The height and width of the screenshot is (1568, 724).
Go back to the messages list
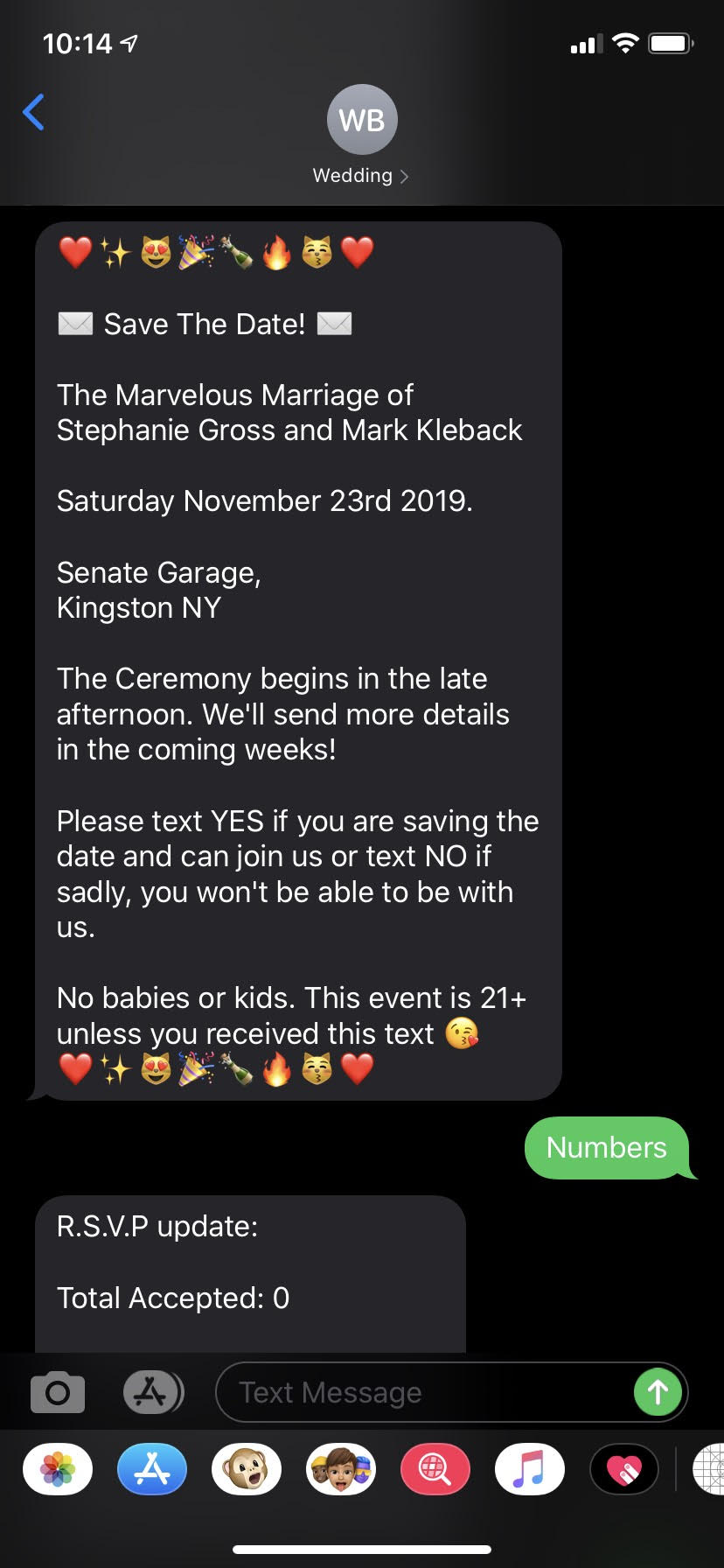(33, 112)
